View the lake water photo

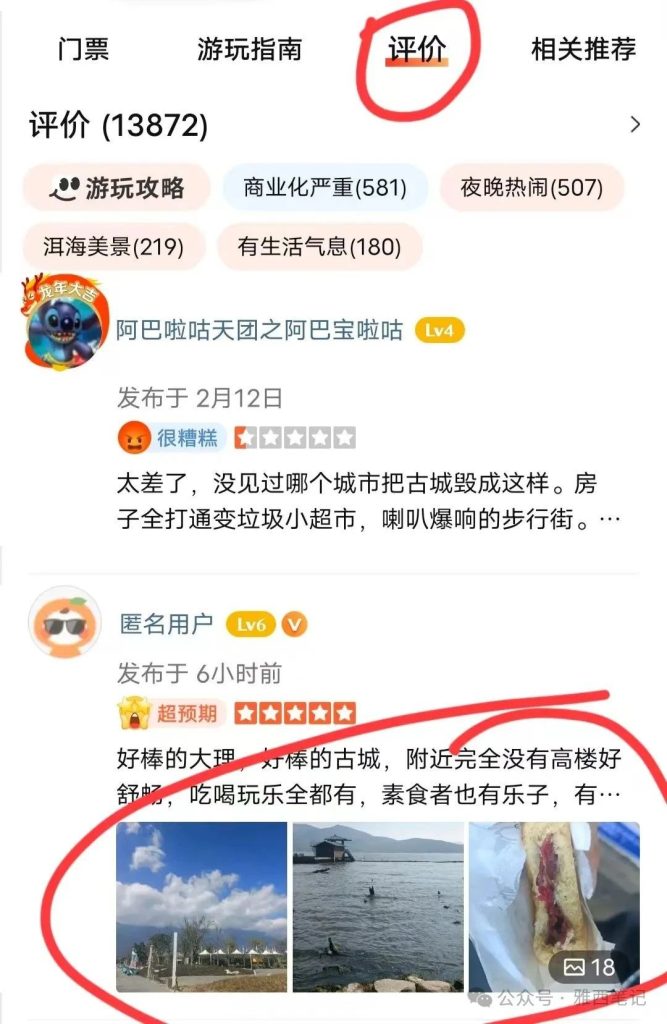pyautogui.click(x=378, y=907)
